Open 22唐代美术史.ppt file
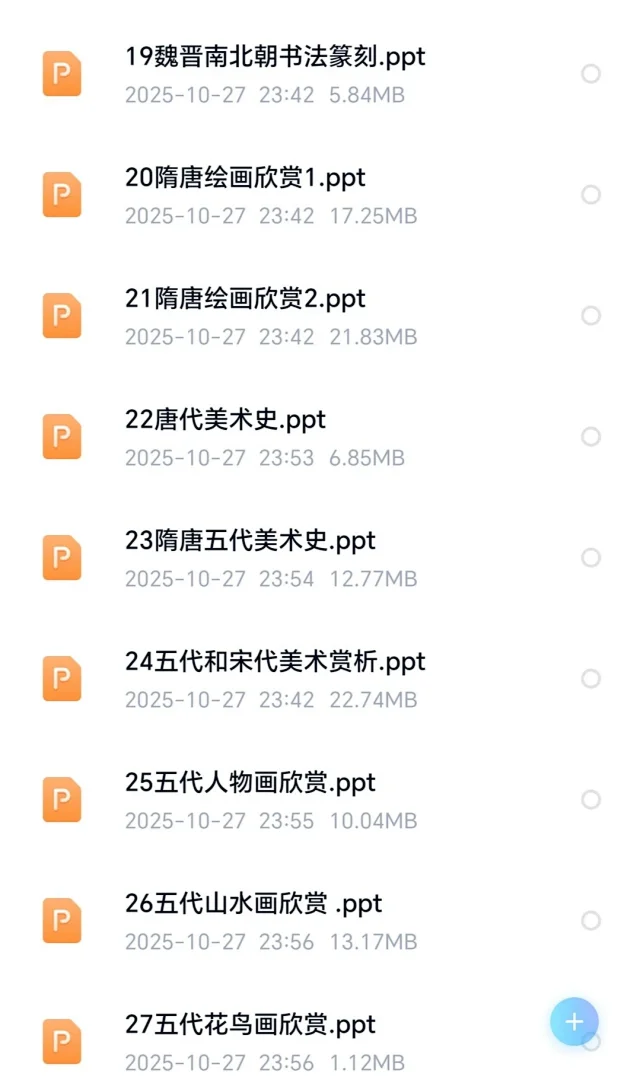Image resolution: width=640 pixels, height=1086 pixels. pos(226,420)
